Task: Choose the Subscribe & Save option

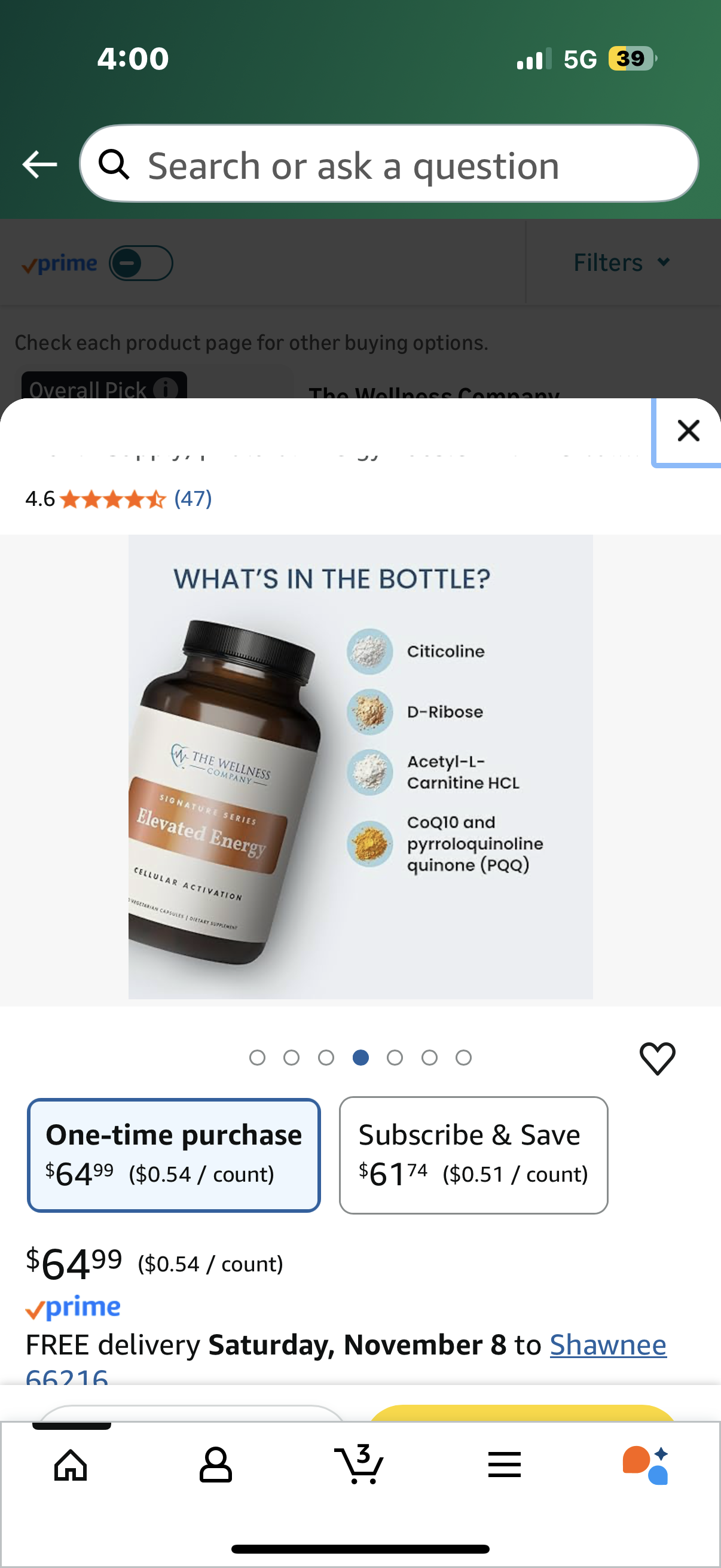Action: click(473, 1154)
